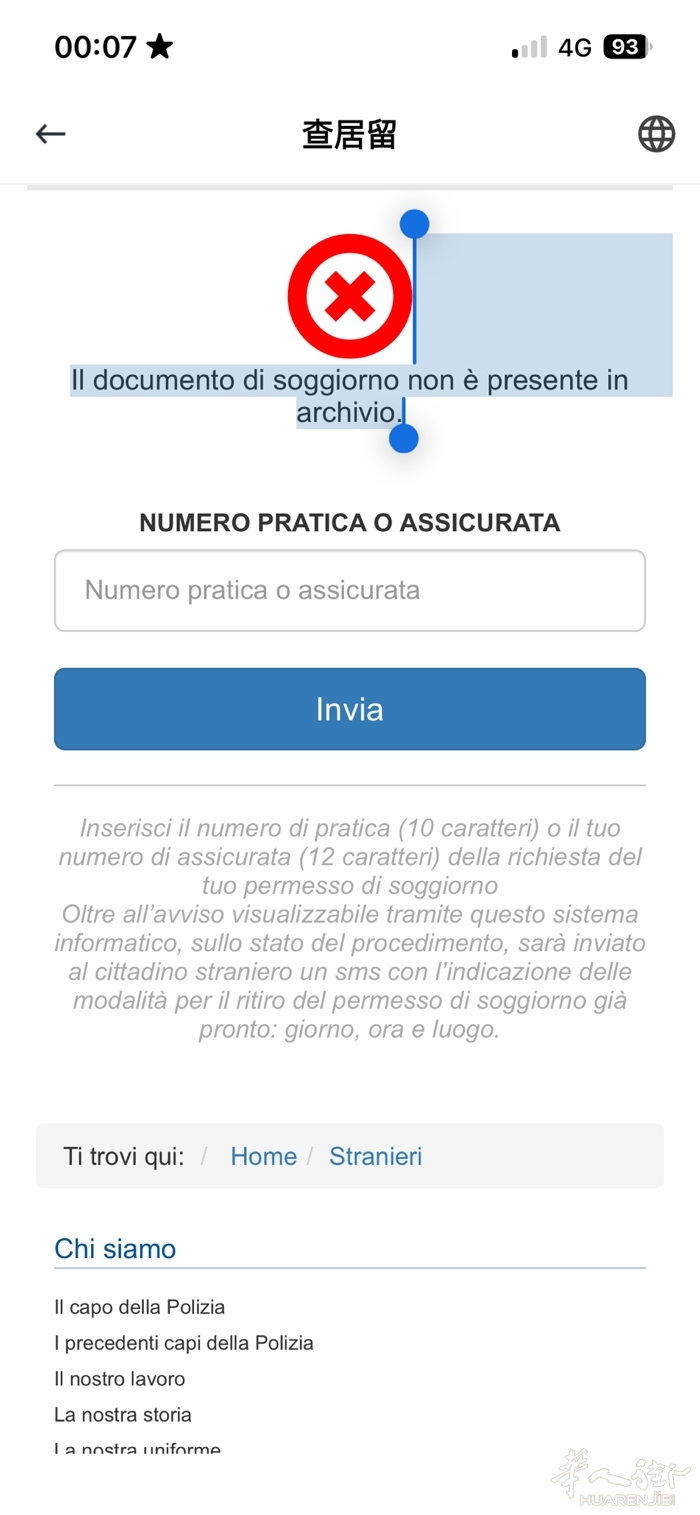Open the Stranieri breadcrumb link
This screenshot has width=700, height=1515.
(375, 1156)
